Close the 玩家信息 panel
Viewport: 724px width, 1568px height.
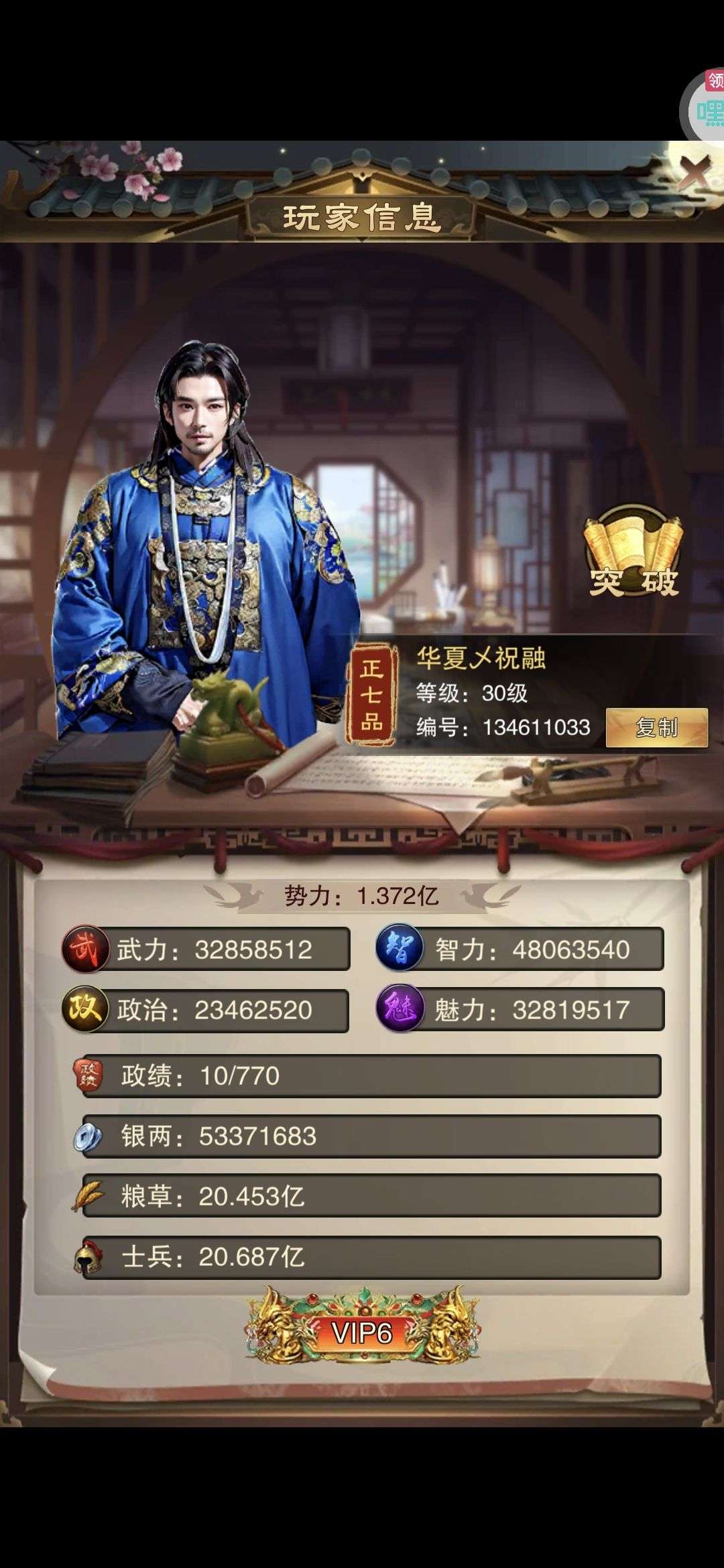pos(695,172)
